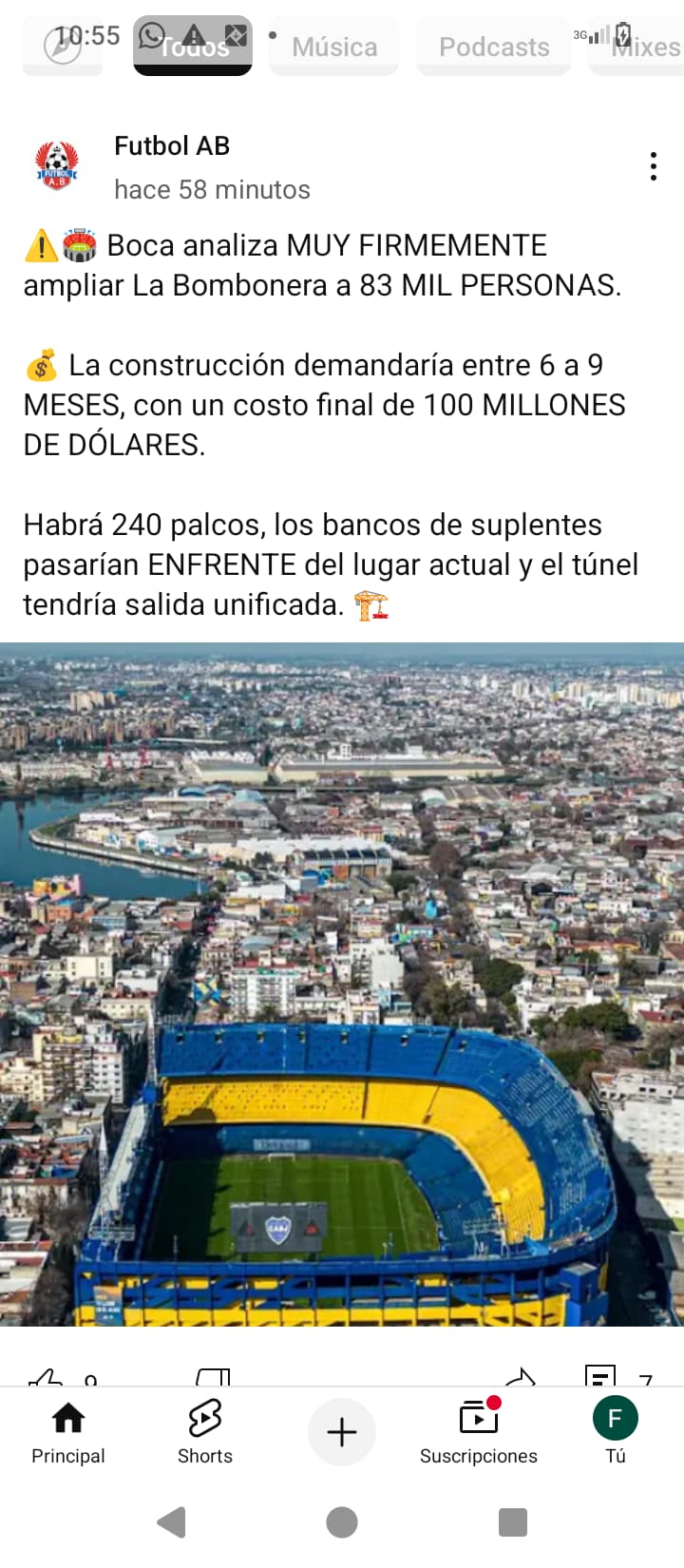Image resolution: width=684 pixels, height=1568 pixels.
Task: Tap the system back button
Action: click(172, 1522)
